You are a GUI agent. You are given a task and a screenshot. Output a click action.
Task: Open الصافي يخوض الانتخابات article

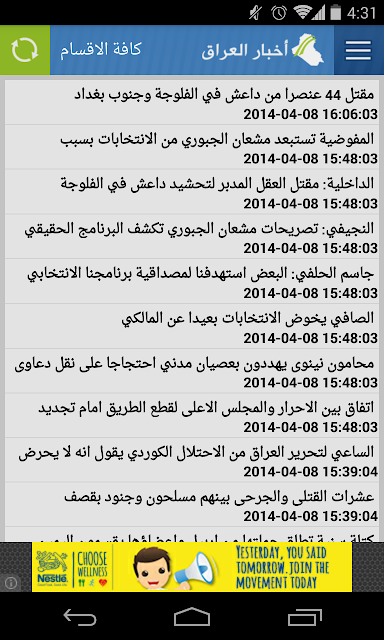click(x=192, y=326)
